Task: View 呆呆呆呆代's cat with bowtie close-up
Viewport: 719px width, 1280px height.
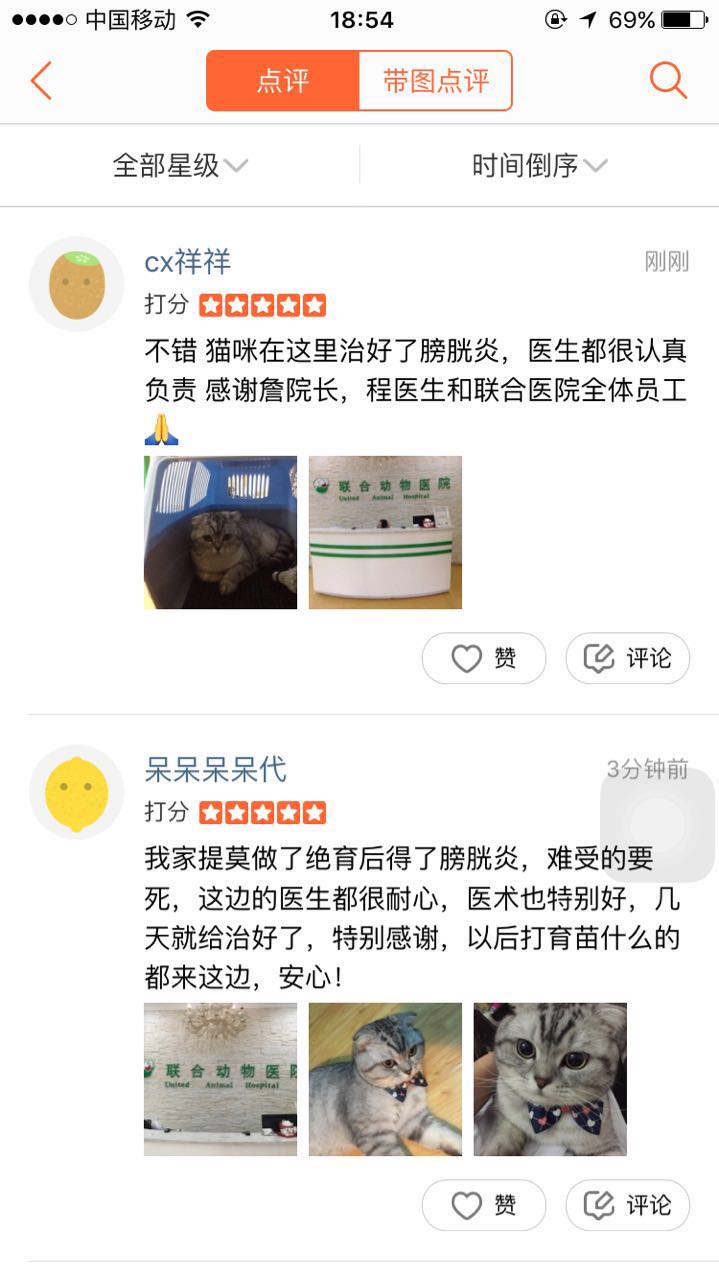Action: [x=550, y=1079]
